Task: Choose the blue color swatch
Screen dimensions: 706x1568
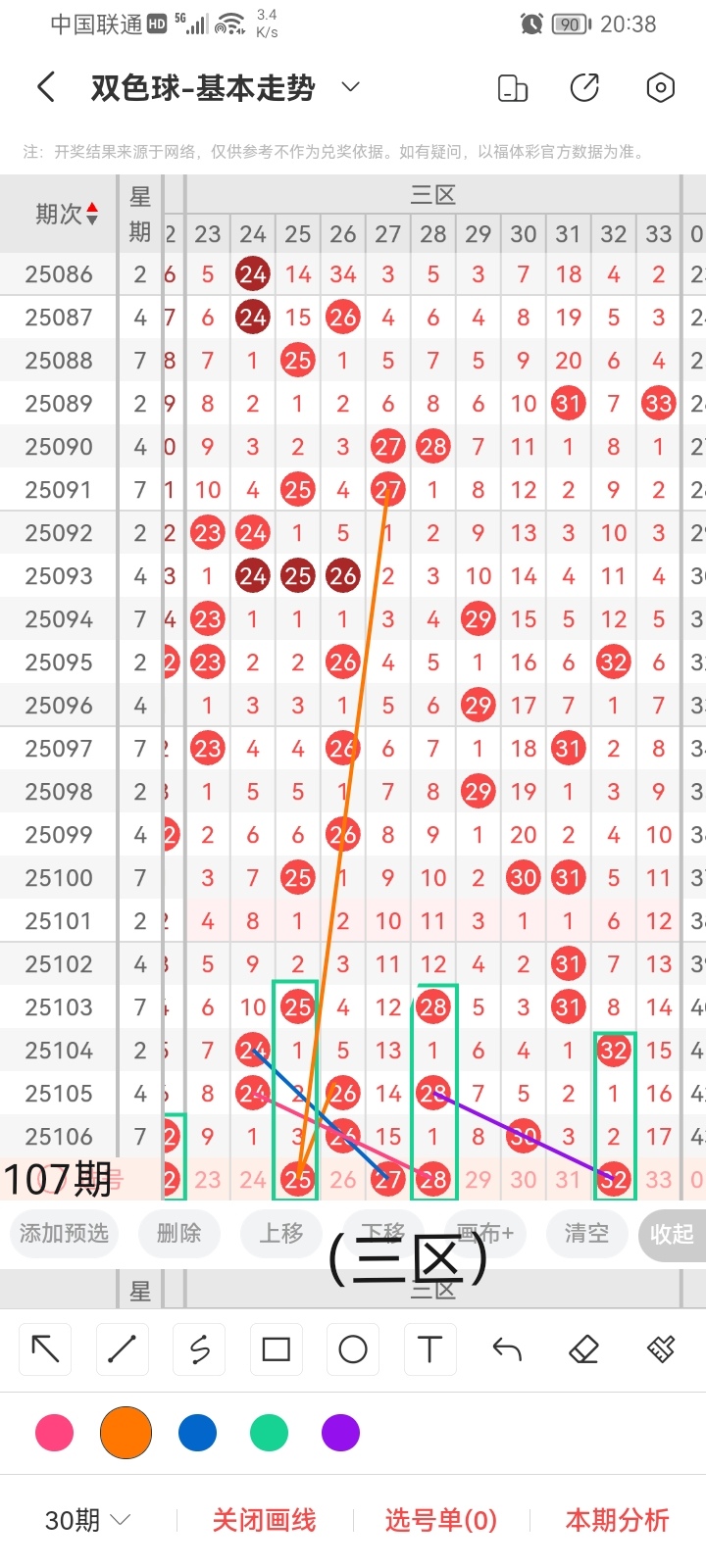Action: tap(197, 1433)
